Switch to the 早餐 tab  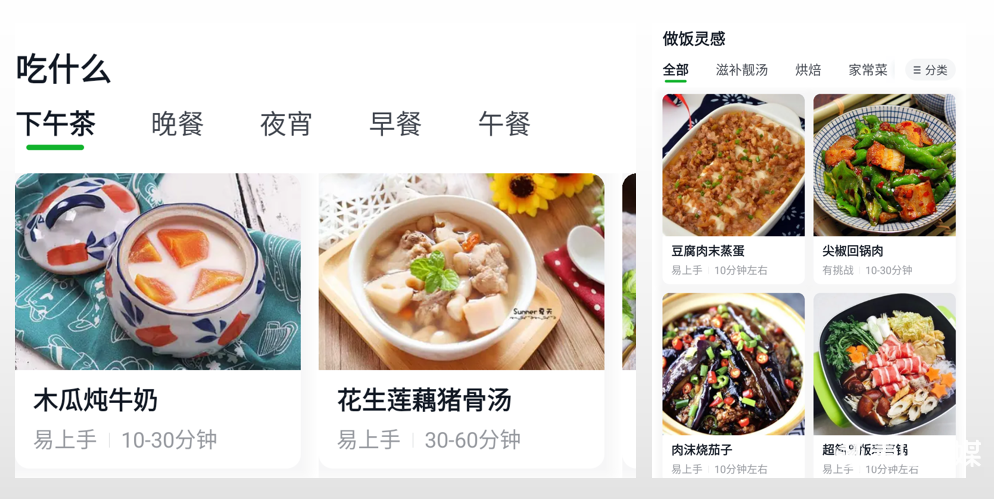396,124
